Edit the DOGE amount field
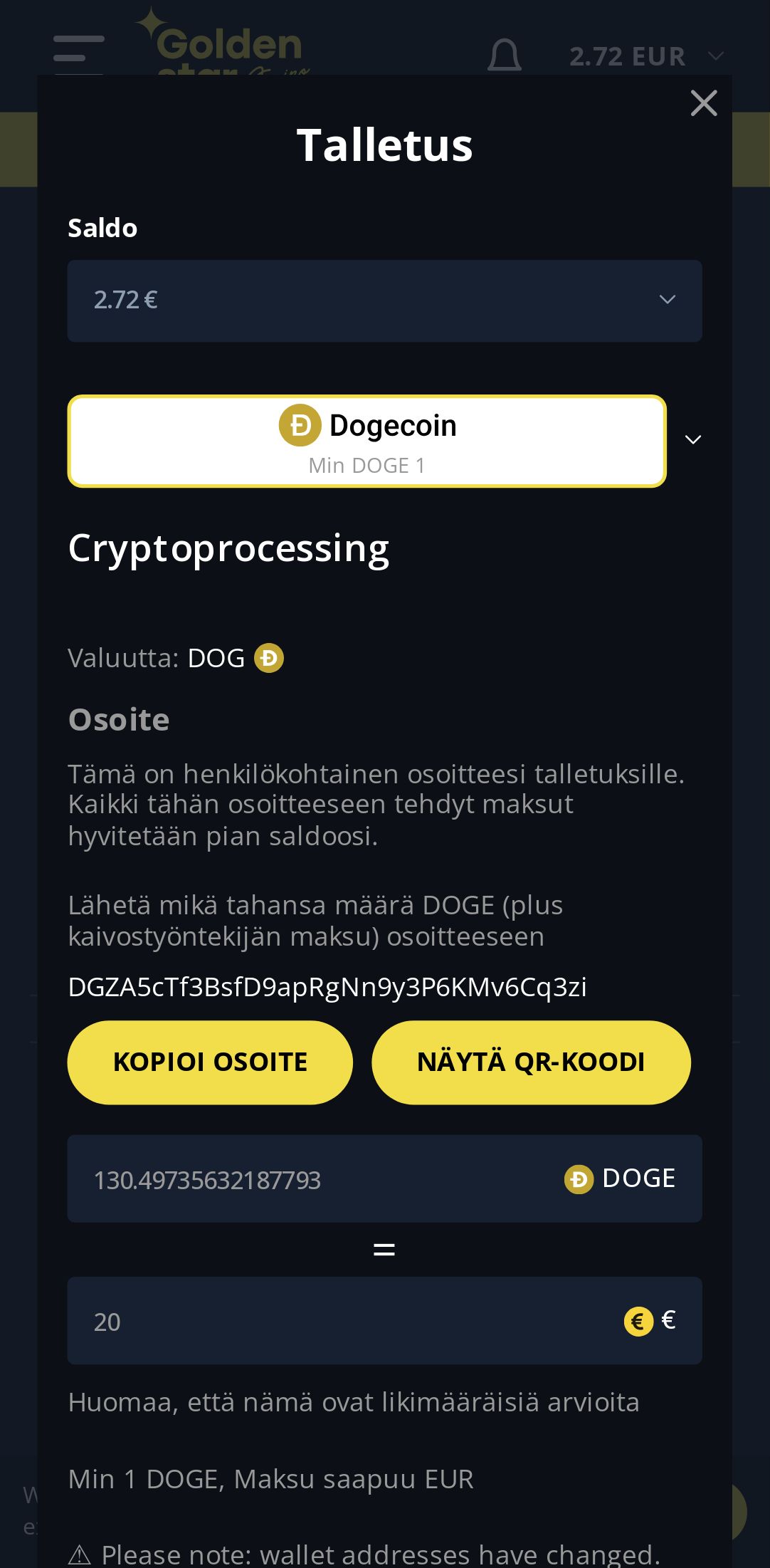This screenshot has width=770, height=1568. 313,1179
